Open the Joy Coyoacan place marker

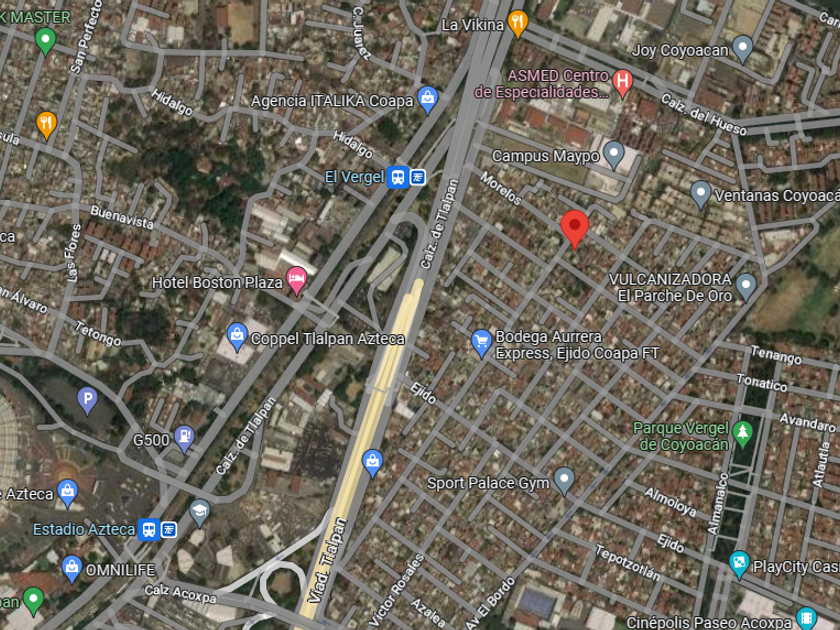(742, 47)
